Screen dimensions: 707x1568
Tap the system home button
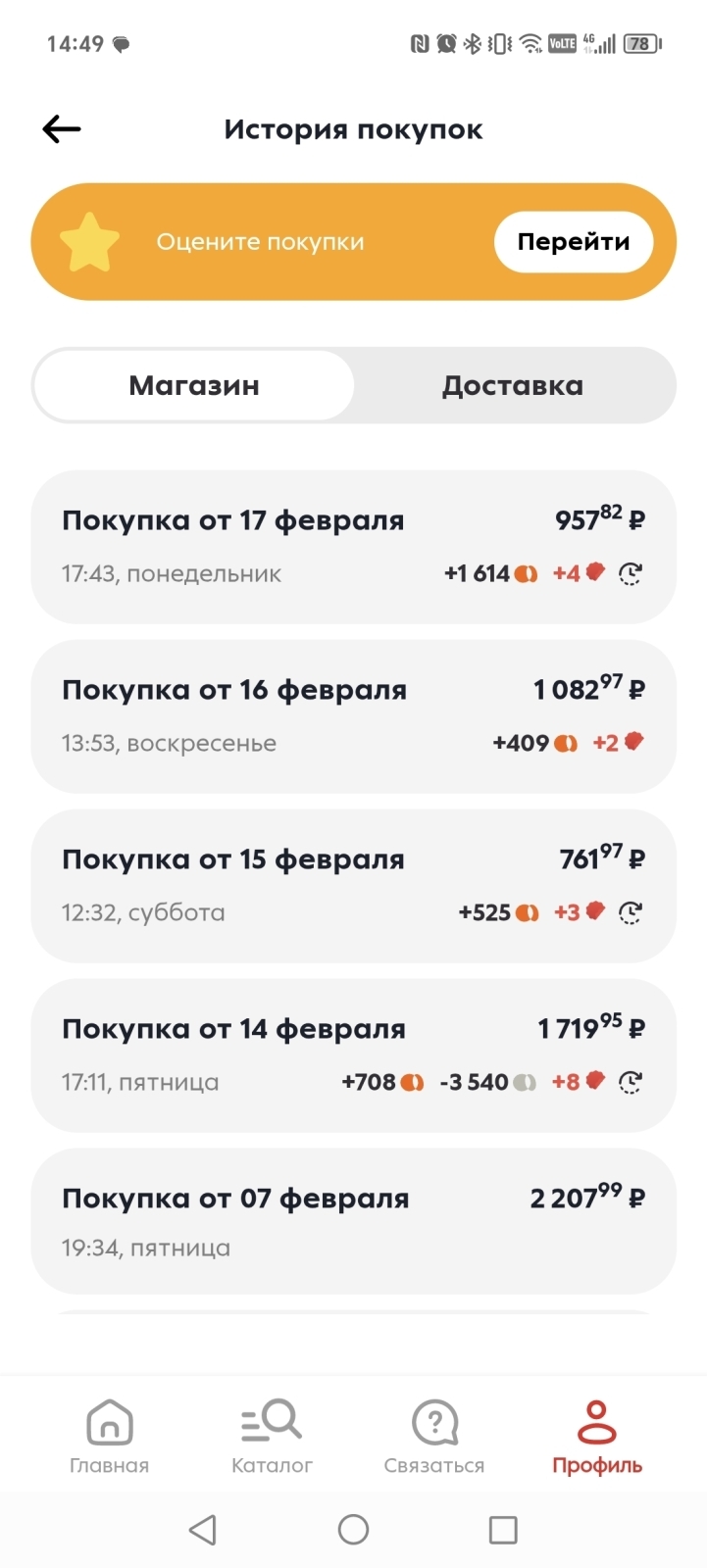click(353, 1530)
